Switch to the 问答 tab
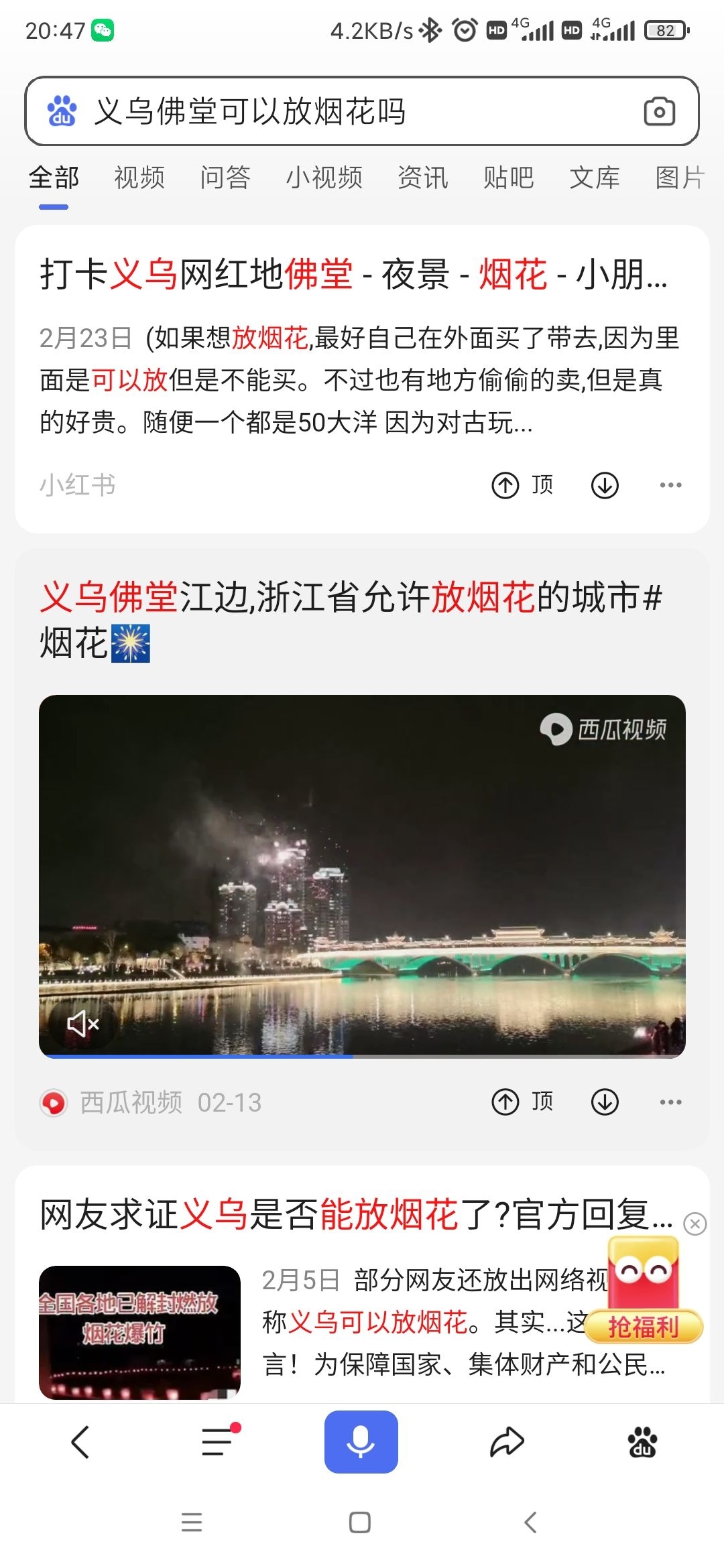The height and width of the screenshot is (1568, 724). (x=225, y=178)
